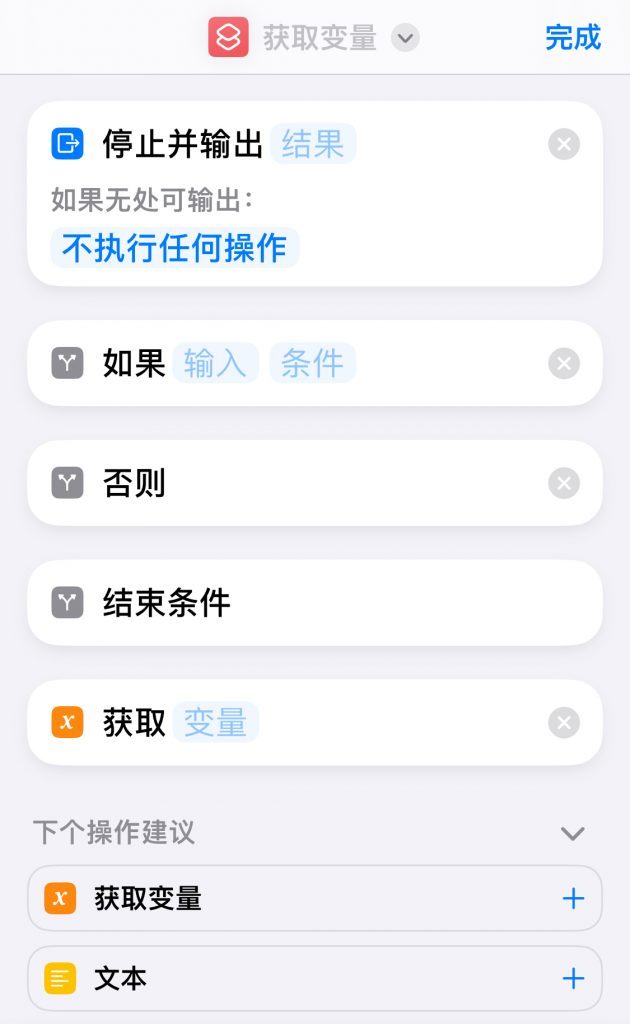Remove the 停止并输出 action
630x1024 pixels.
(564, 145)
